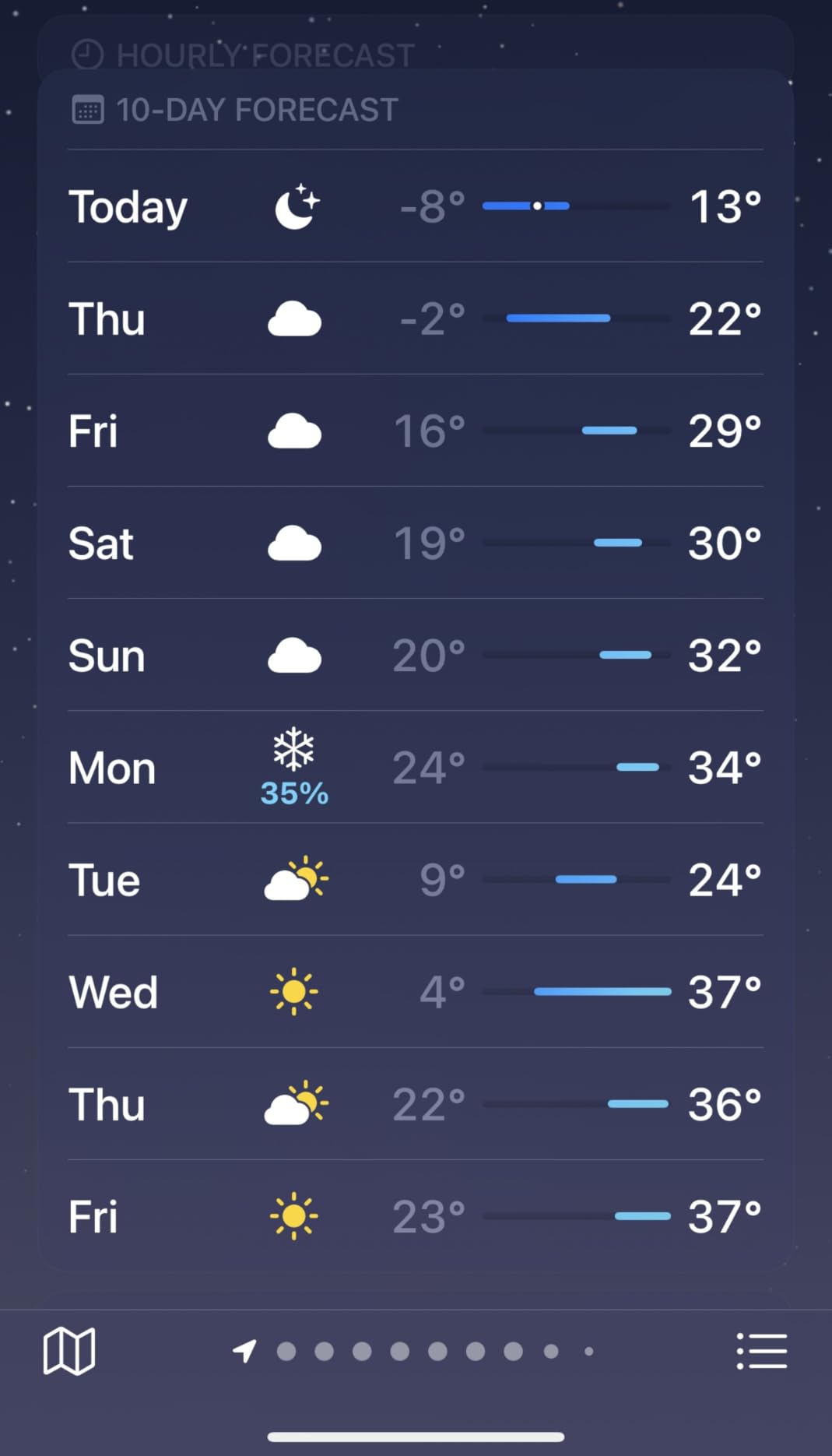Image resolution: width=832 pixels, height=1456 pixels.
Task: Open Saturday's forecast row
Action: coord(415,543)
